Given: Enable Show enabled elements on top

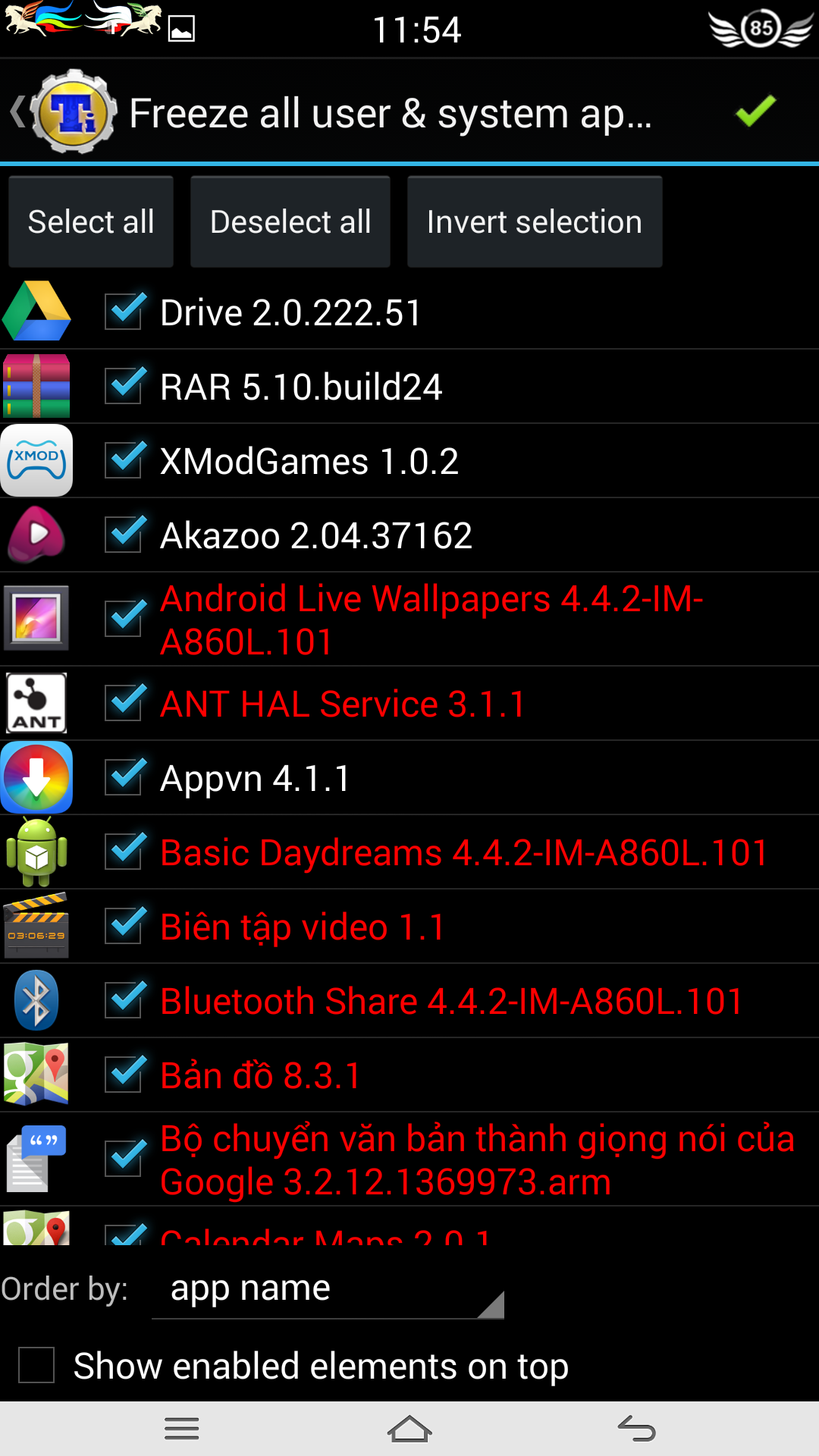Looking at the screenshot, I should (36, 1366).
